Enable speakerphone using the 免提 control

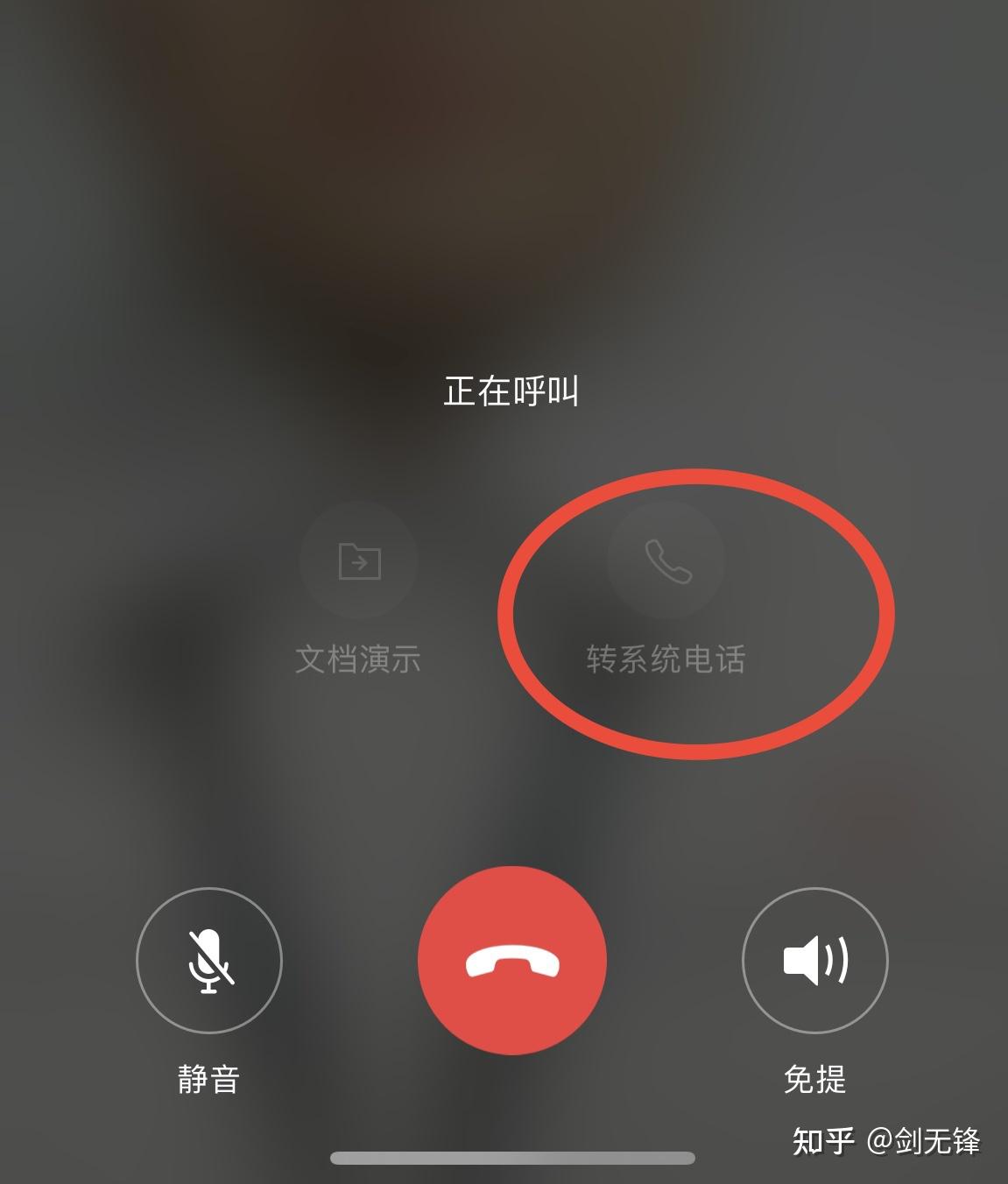click(814, 961)
